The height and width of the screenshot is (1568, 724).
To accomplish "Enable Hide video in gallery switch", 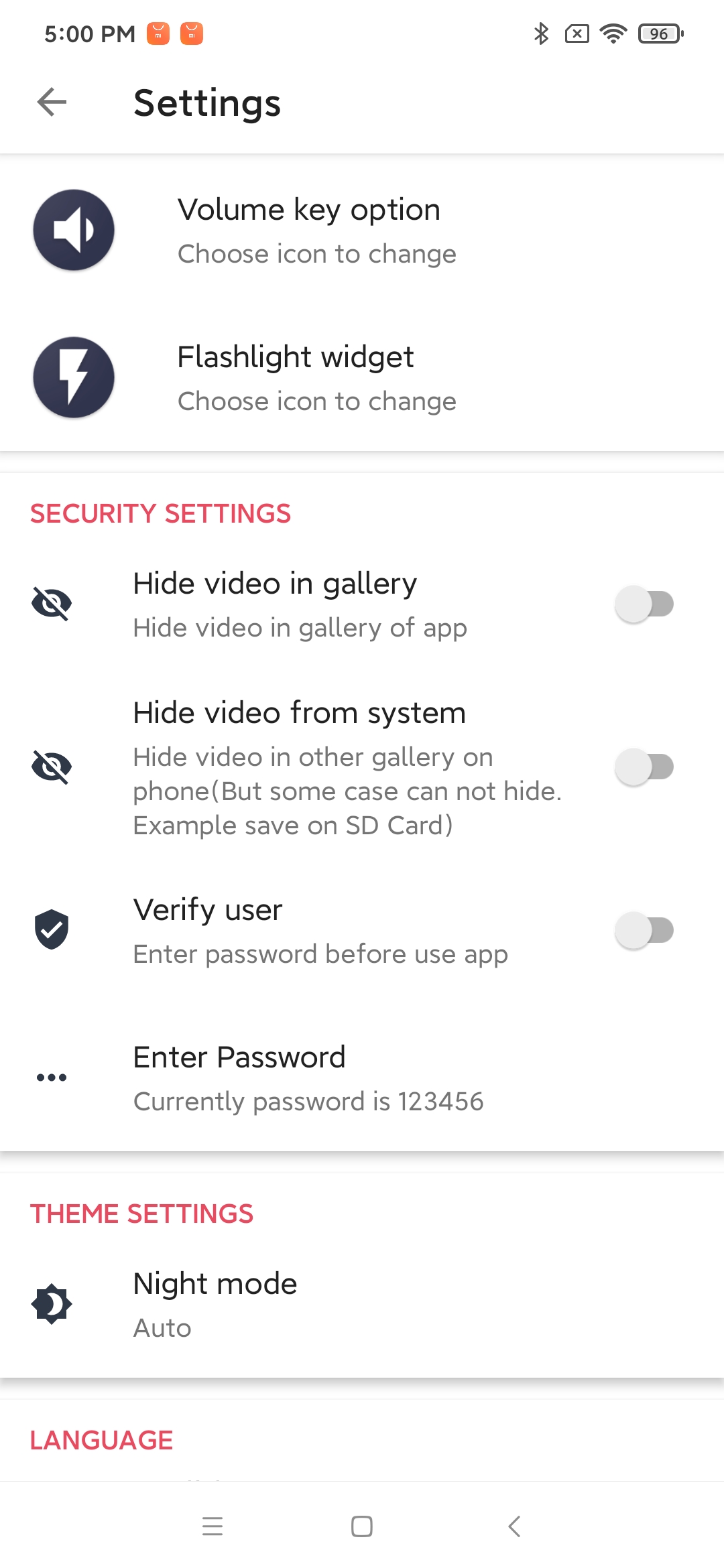I will tap(644, 604).
